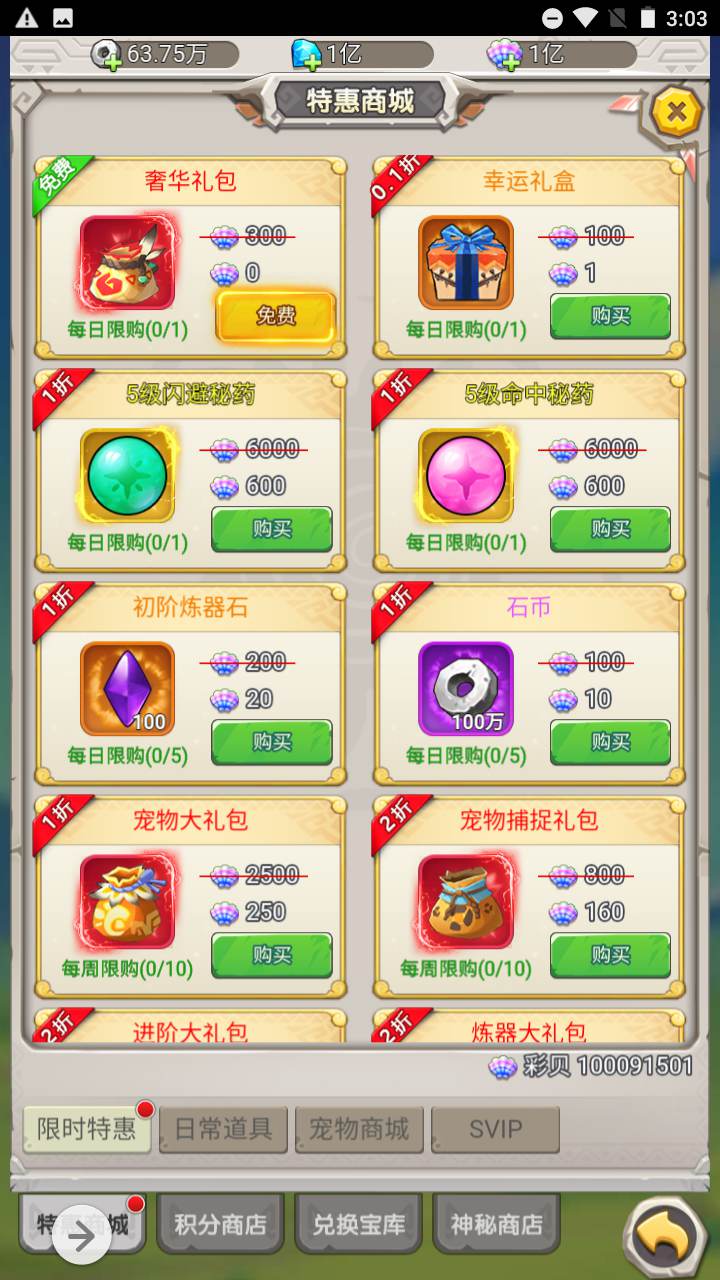Claim the free 奢华礼包 with 免费 button
Image resolution: width=720 pixels, height=1280 pixels.
coord(275,316)
